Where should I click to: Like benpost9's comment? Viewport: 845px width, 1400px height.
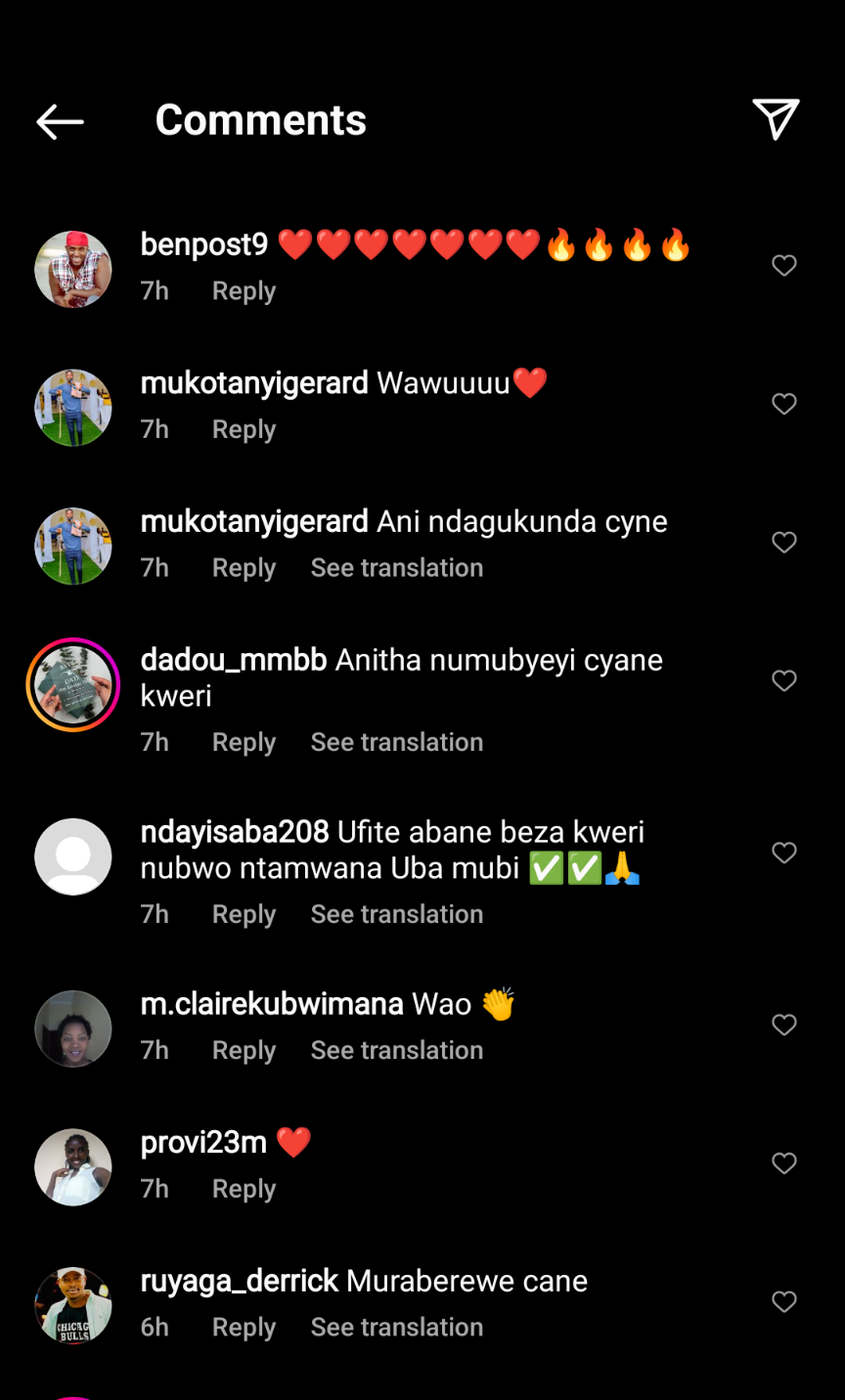tap(784, 265)
